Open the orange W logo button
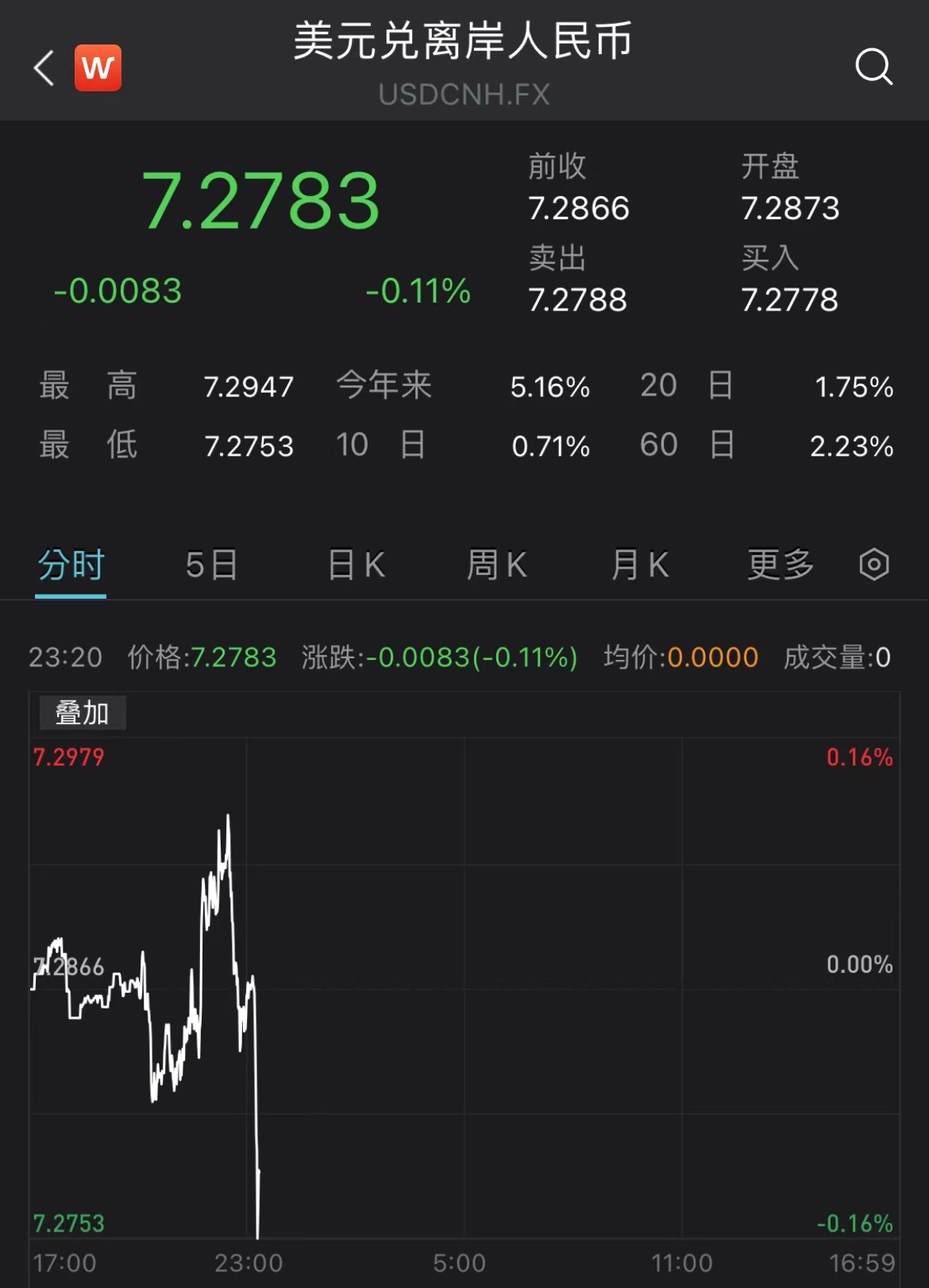Image resolution: width=929 pixels, height=1288 pixels. 98,68
